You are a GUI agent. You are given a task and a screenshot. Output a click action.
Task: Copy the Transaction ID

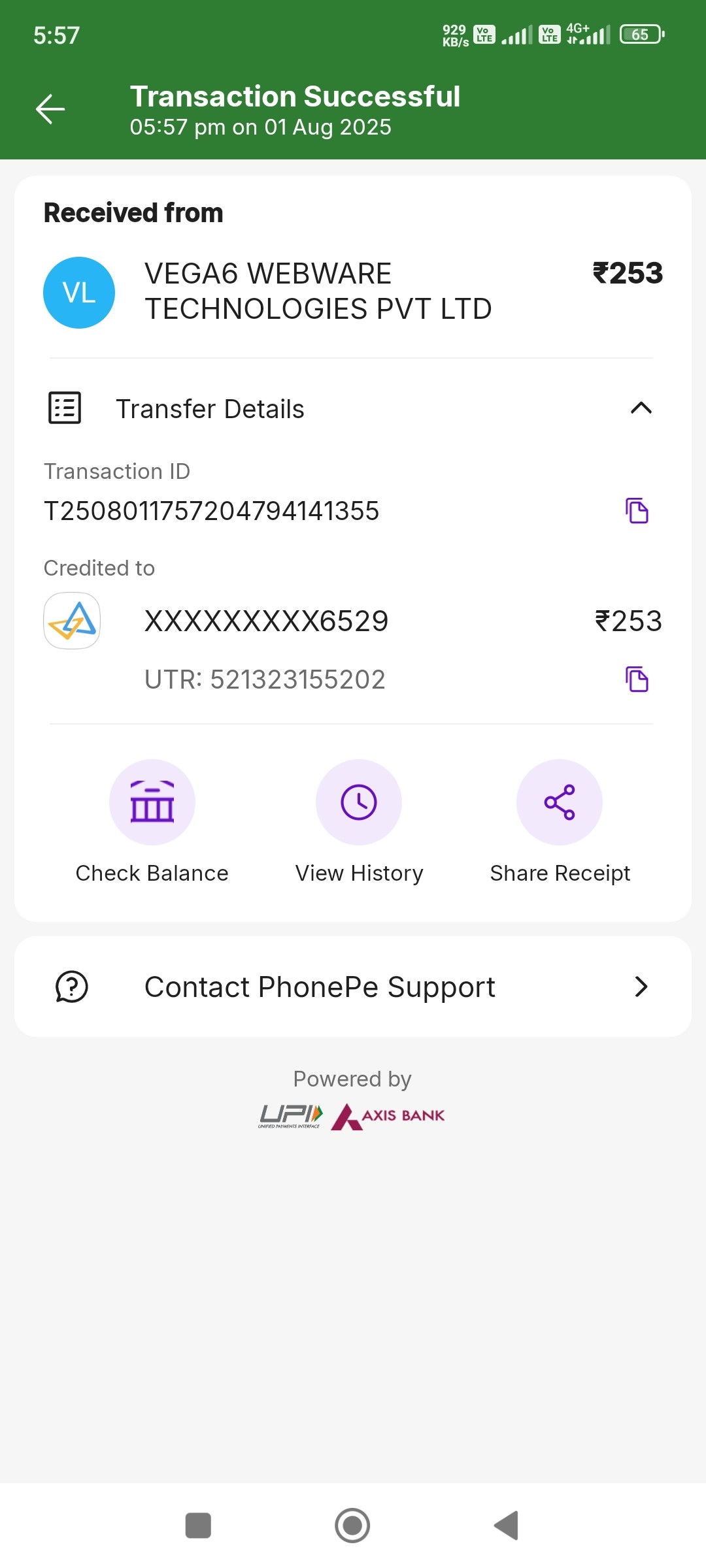(637, 511)
